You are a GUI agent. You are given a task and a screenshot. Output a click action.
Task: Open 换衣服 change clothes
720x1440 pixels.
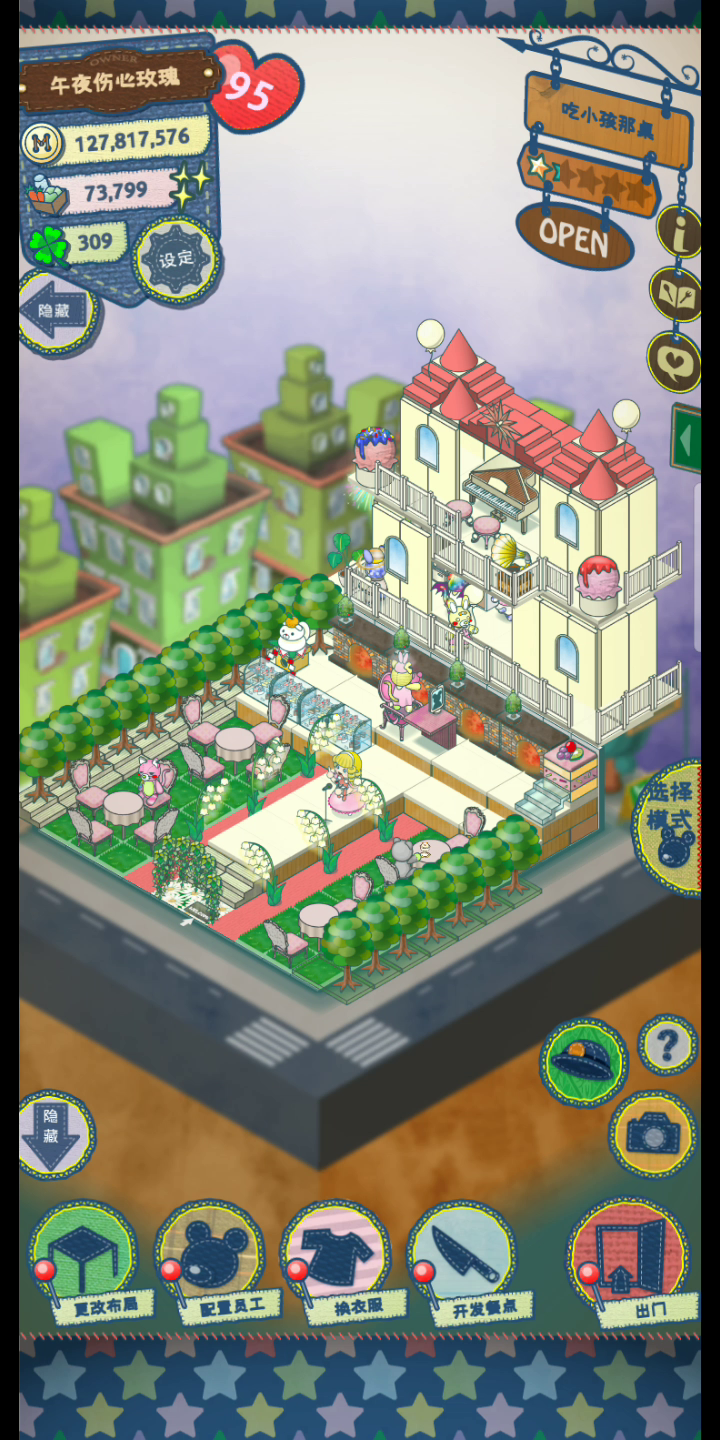coord(339,1265)
